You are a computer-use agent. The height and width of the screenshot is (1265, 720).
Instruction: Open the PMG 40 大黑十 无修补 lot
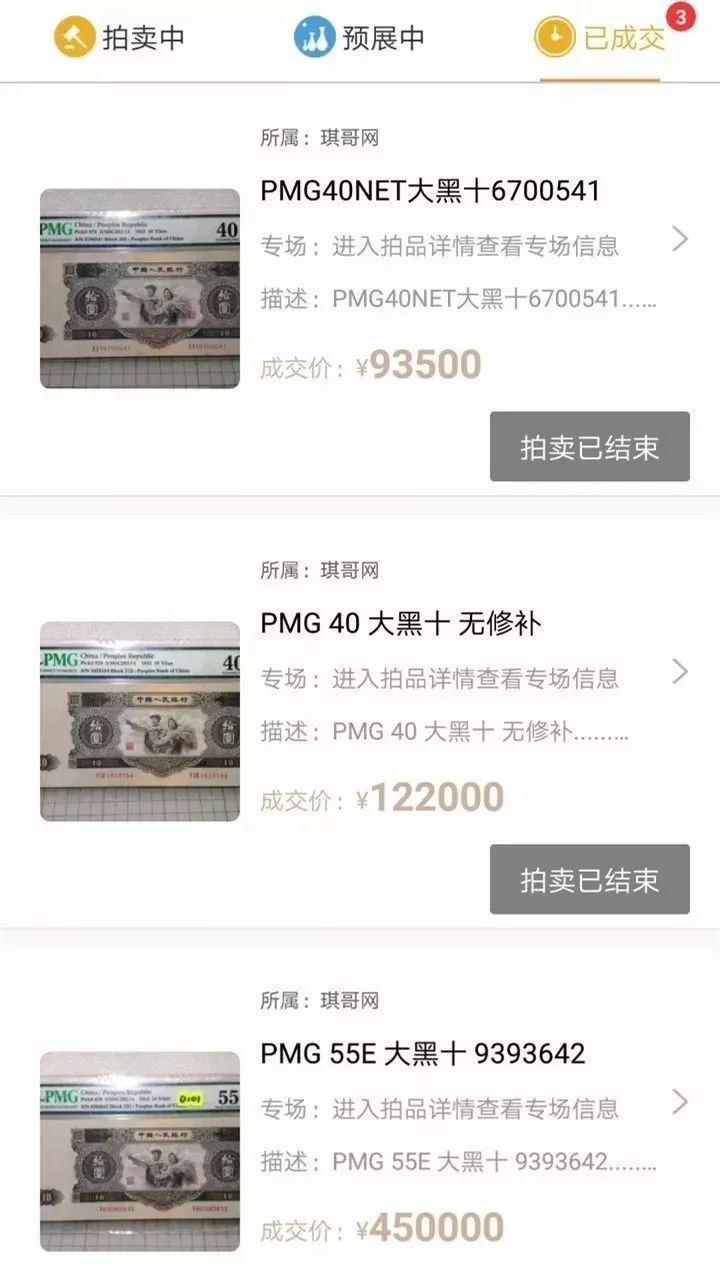point(400,624)
